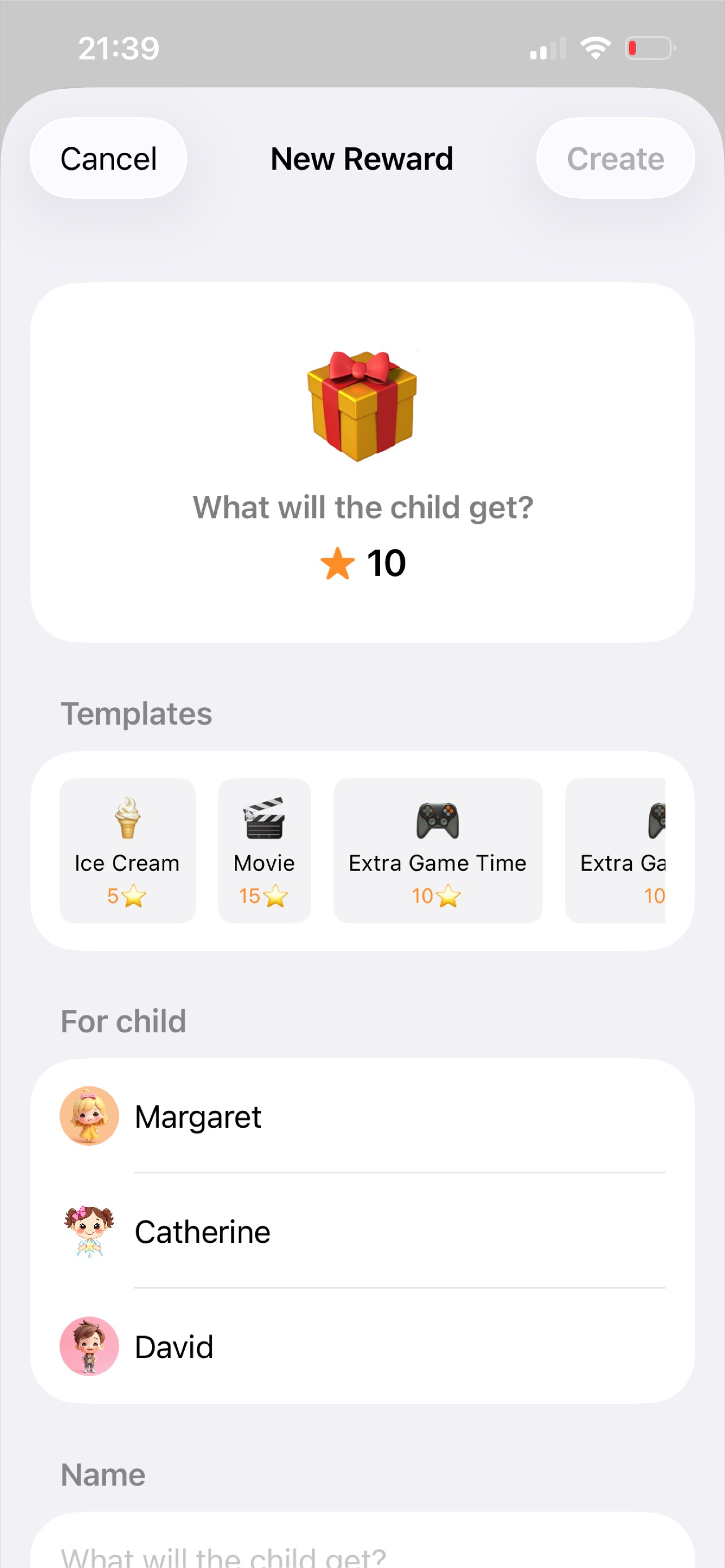725x1568 pixels.
Task: Tap the New Reward title
Action: 361,158
